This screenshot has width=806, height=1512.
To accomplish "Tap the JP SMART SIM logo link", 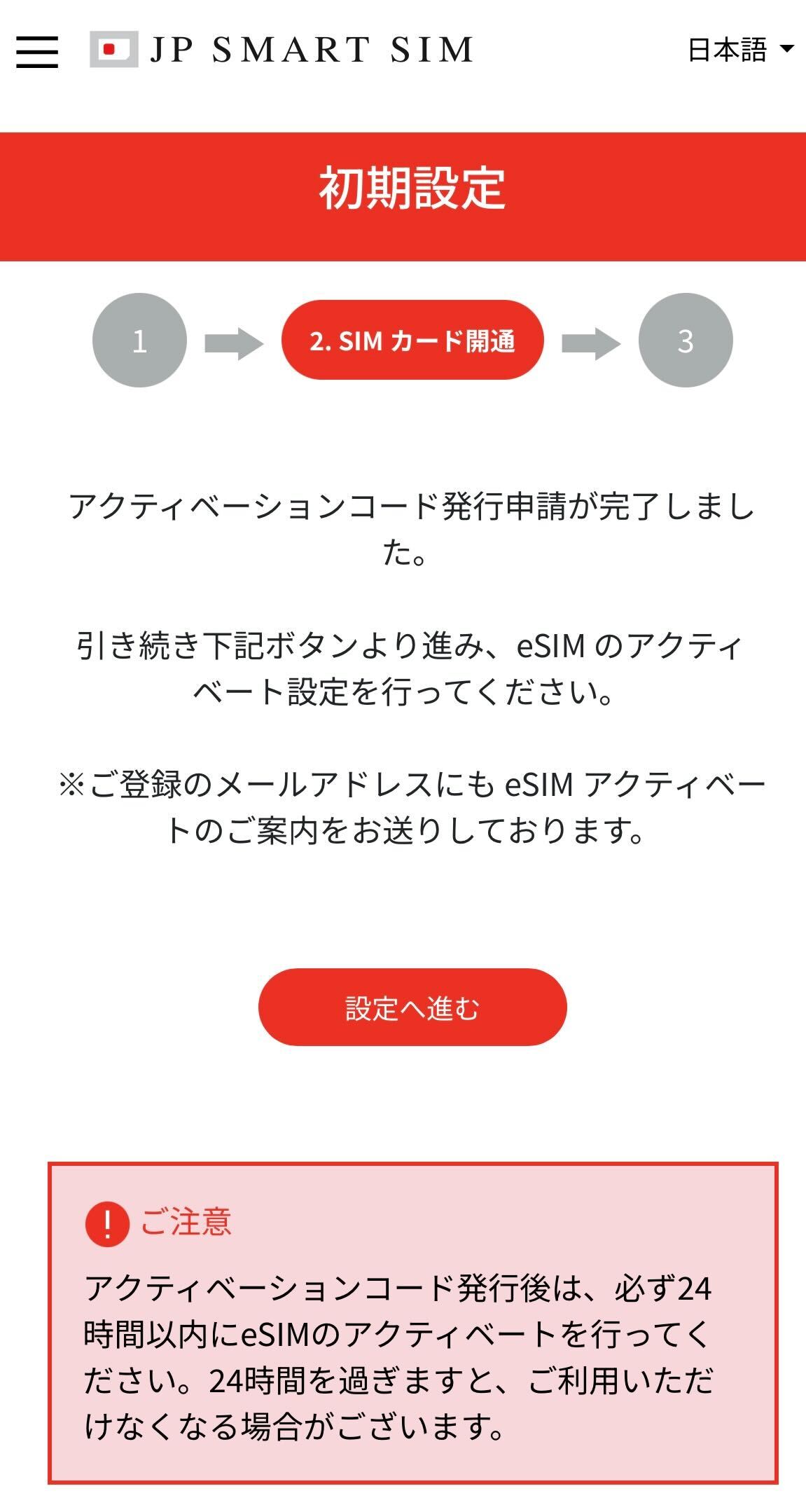I will (282, 50).
